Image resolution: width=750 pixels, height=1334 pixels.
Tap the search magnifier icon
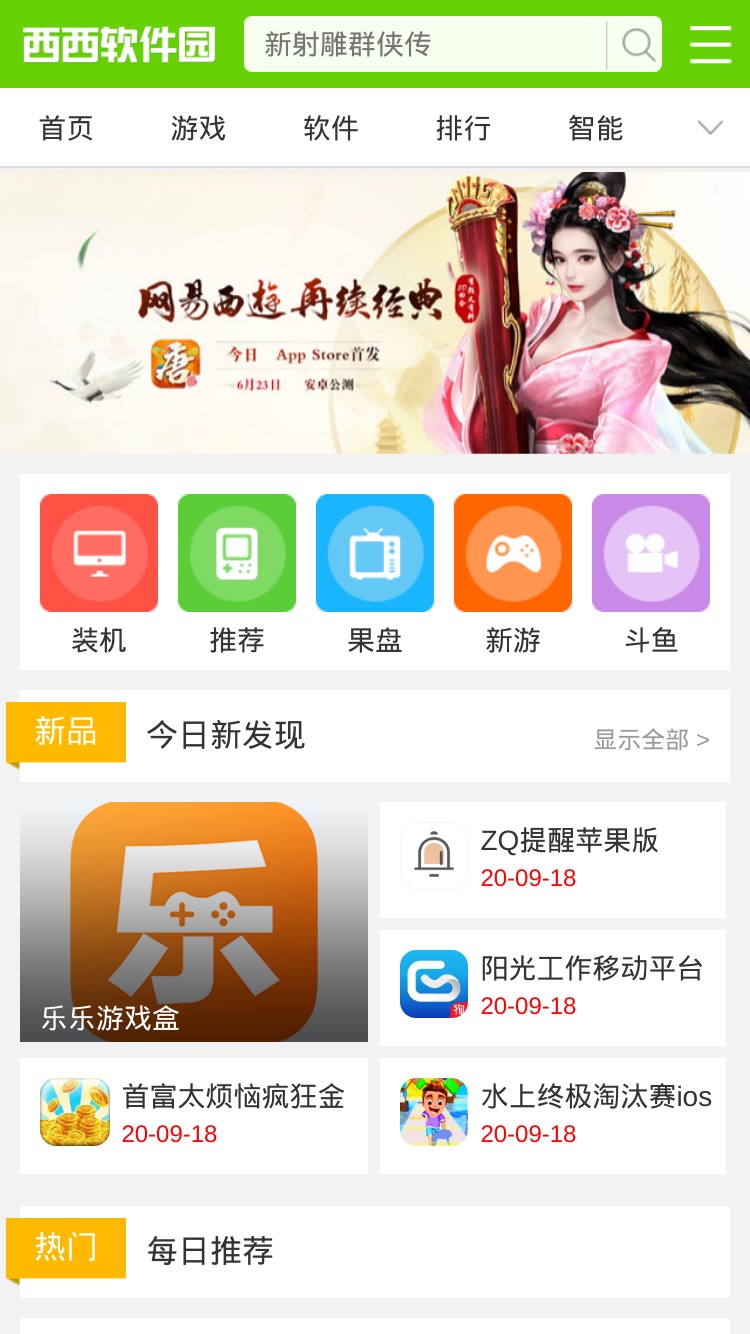tap(637, 45)
